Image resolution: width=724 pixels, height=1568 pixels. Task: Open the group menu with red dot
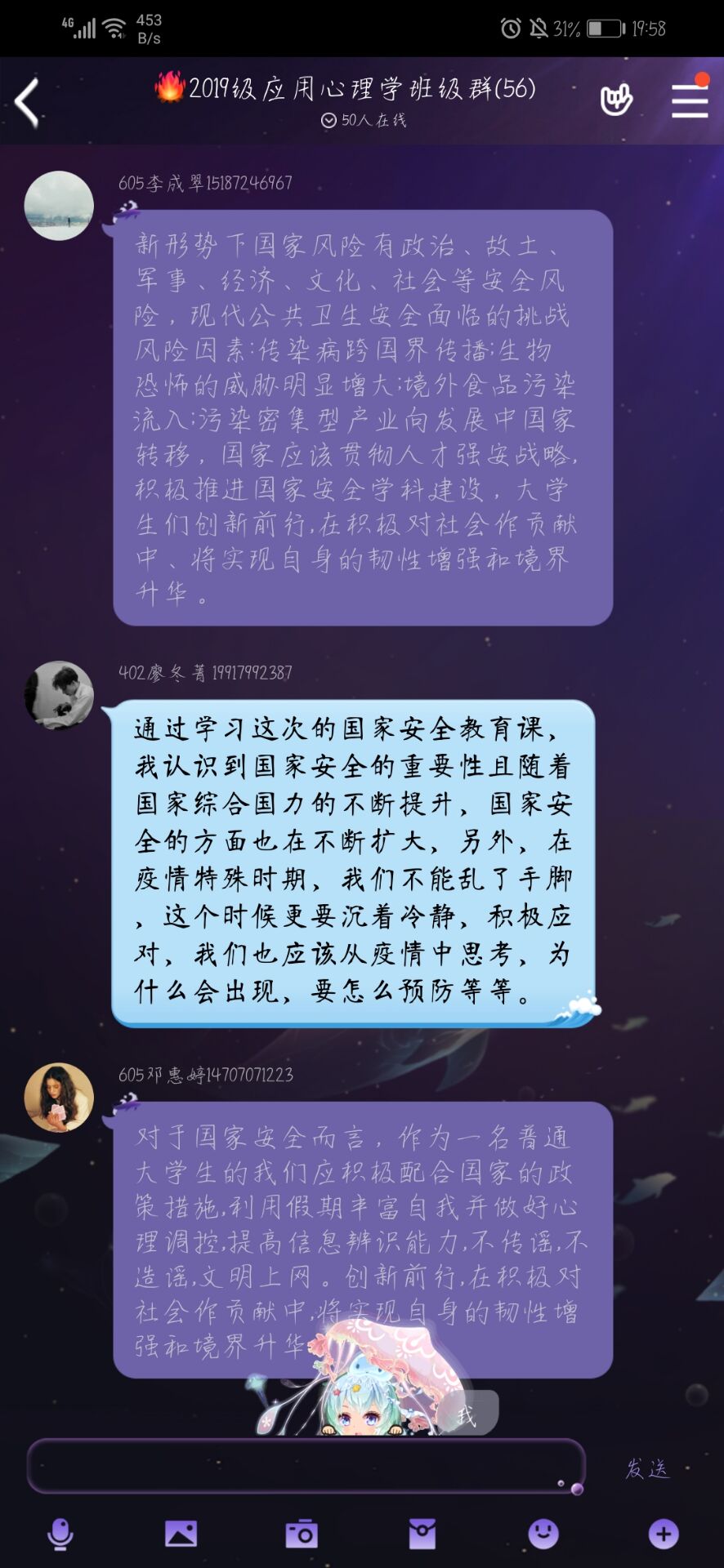[689, 100]
